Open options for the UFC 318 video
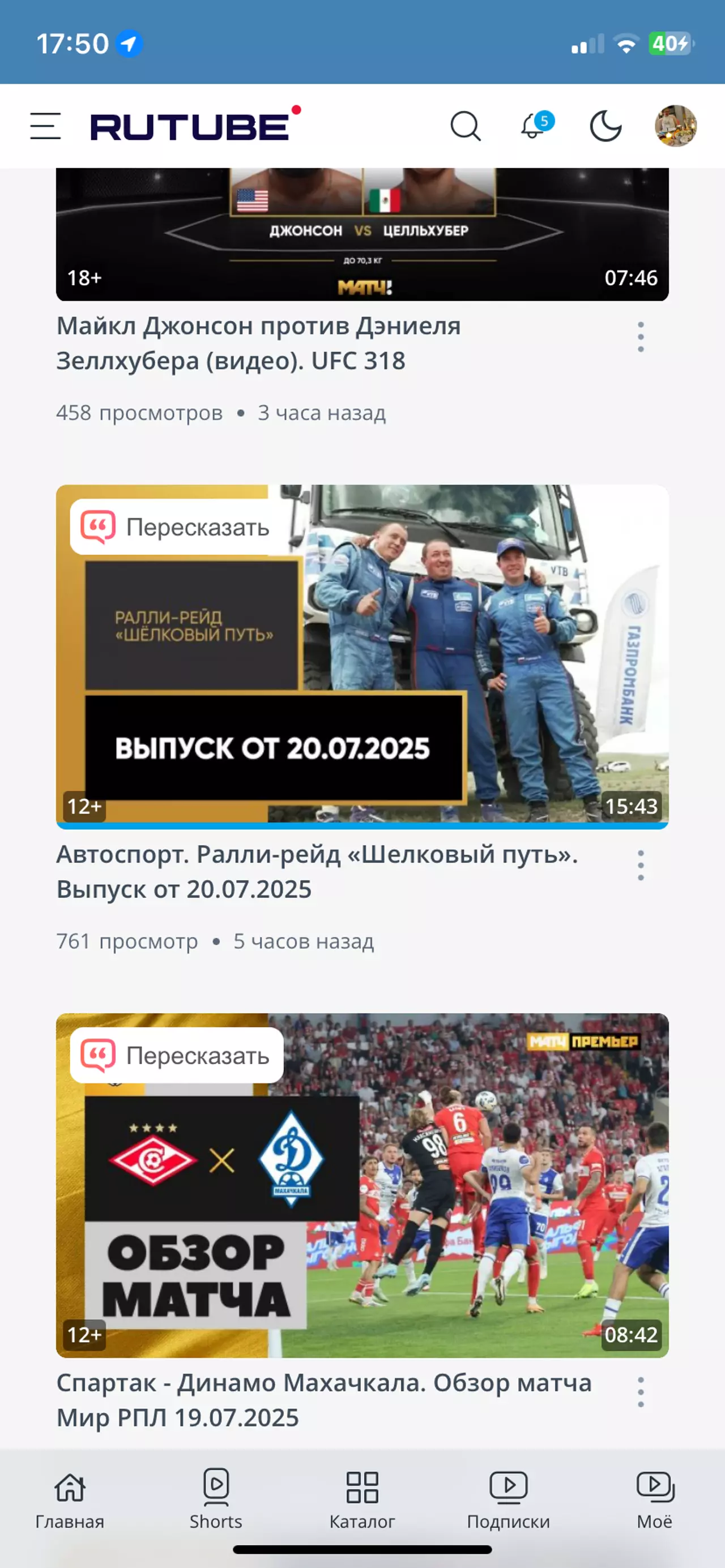This screenshot has width=725, height=1568. click(640, 337)
